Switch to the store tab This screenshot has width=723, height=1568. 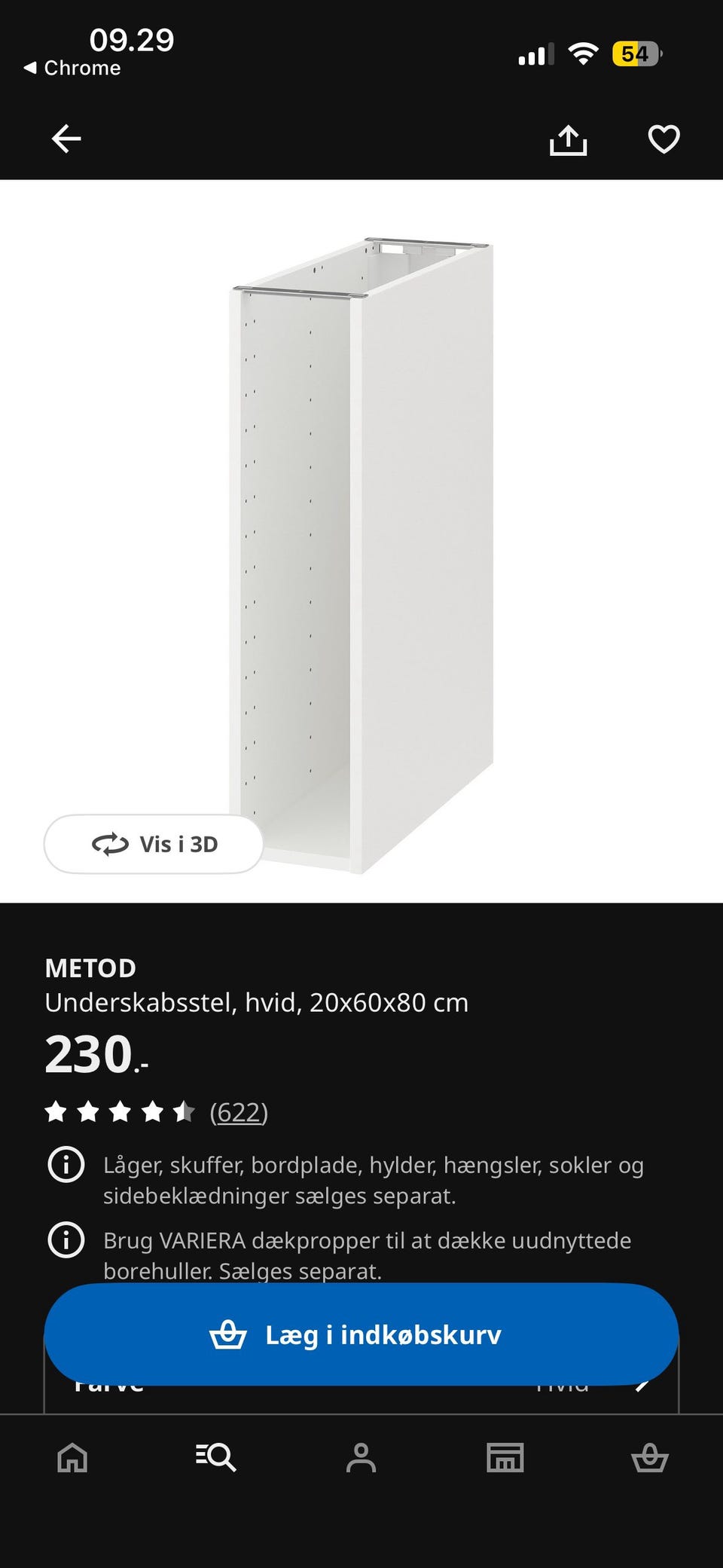[x=505, y=1457]
